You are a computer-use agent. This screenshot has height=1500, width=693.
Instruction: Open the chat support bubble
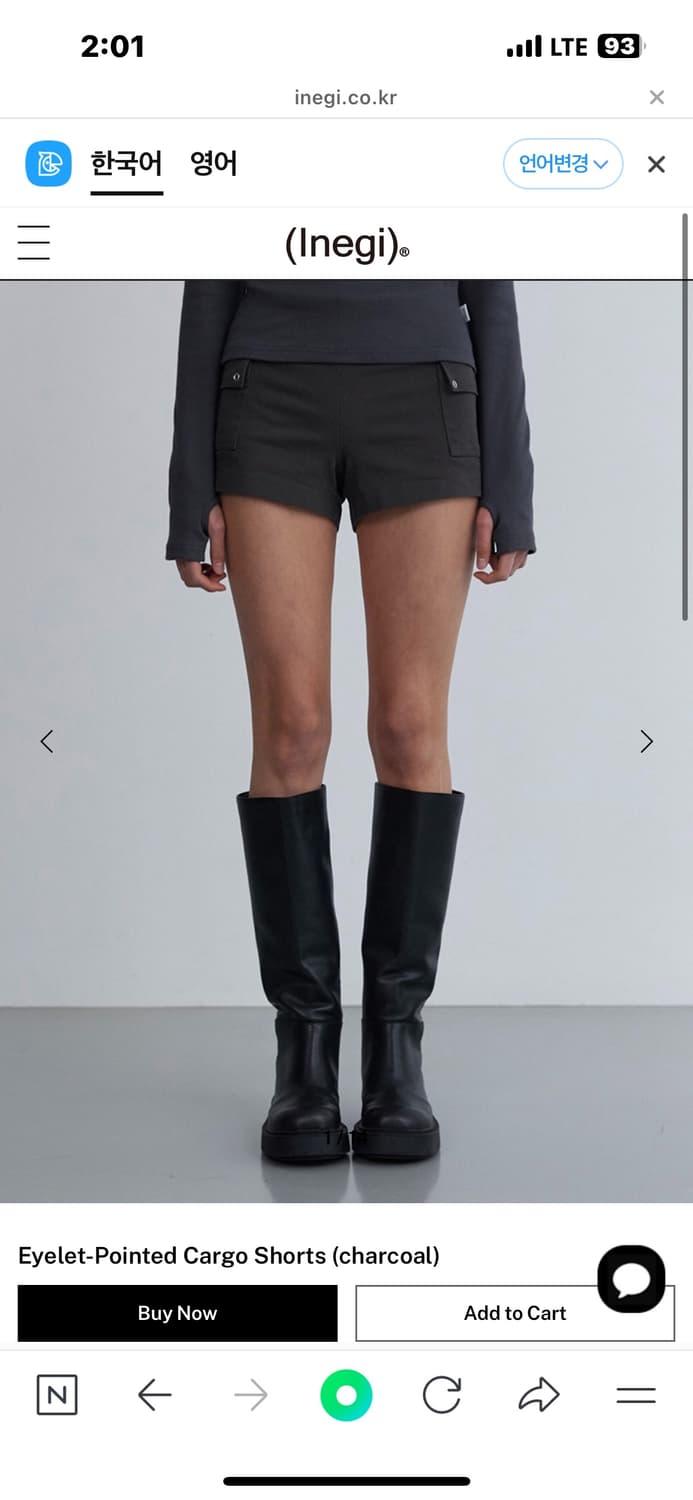pyautogui.click(x=631, y=1278)
